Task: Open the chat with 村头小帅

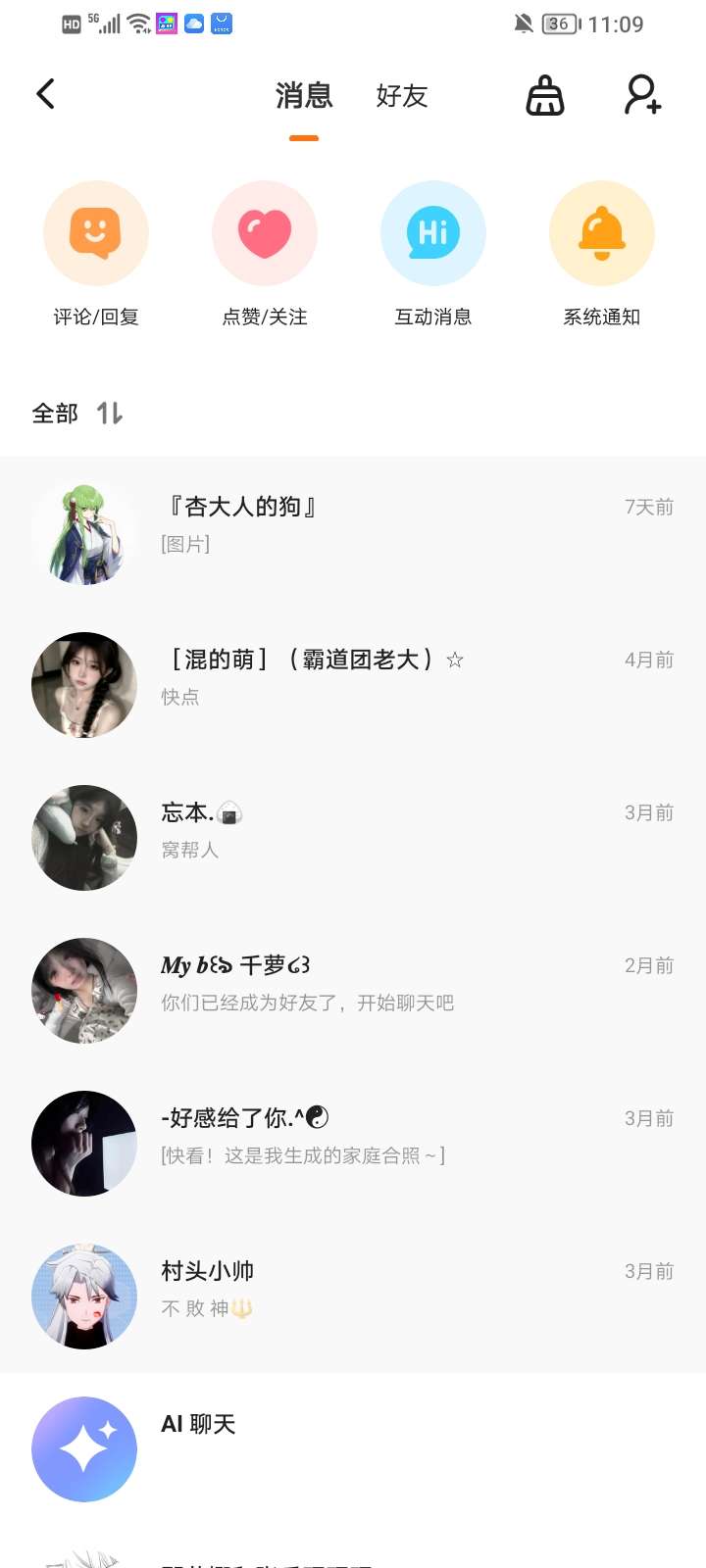Action: coord(353,1297)
